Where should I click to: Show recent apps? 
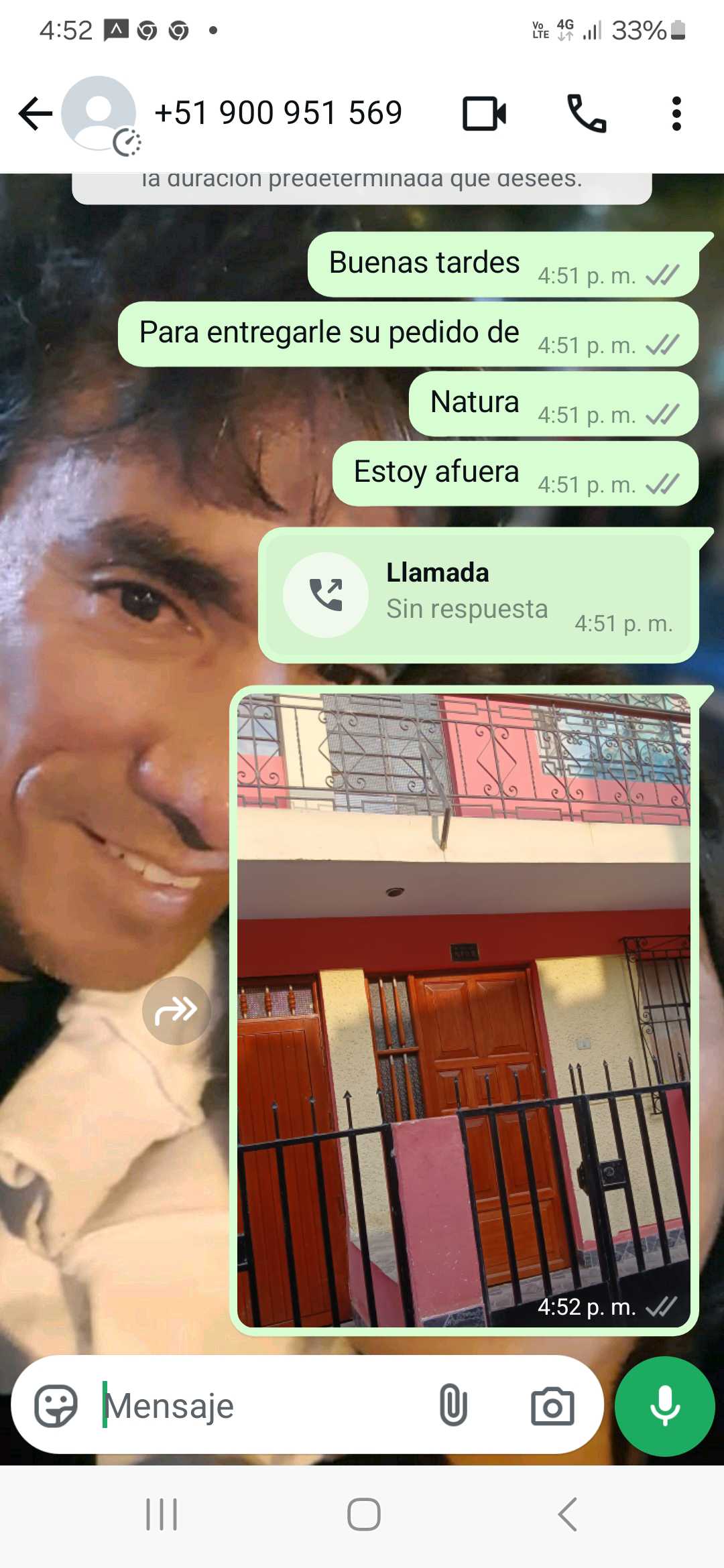click(x=162, y=1514)
